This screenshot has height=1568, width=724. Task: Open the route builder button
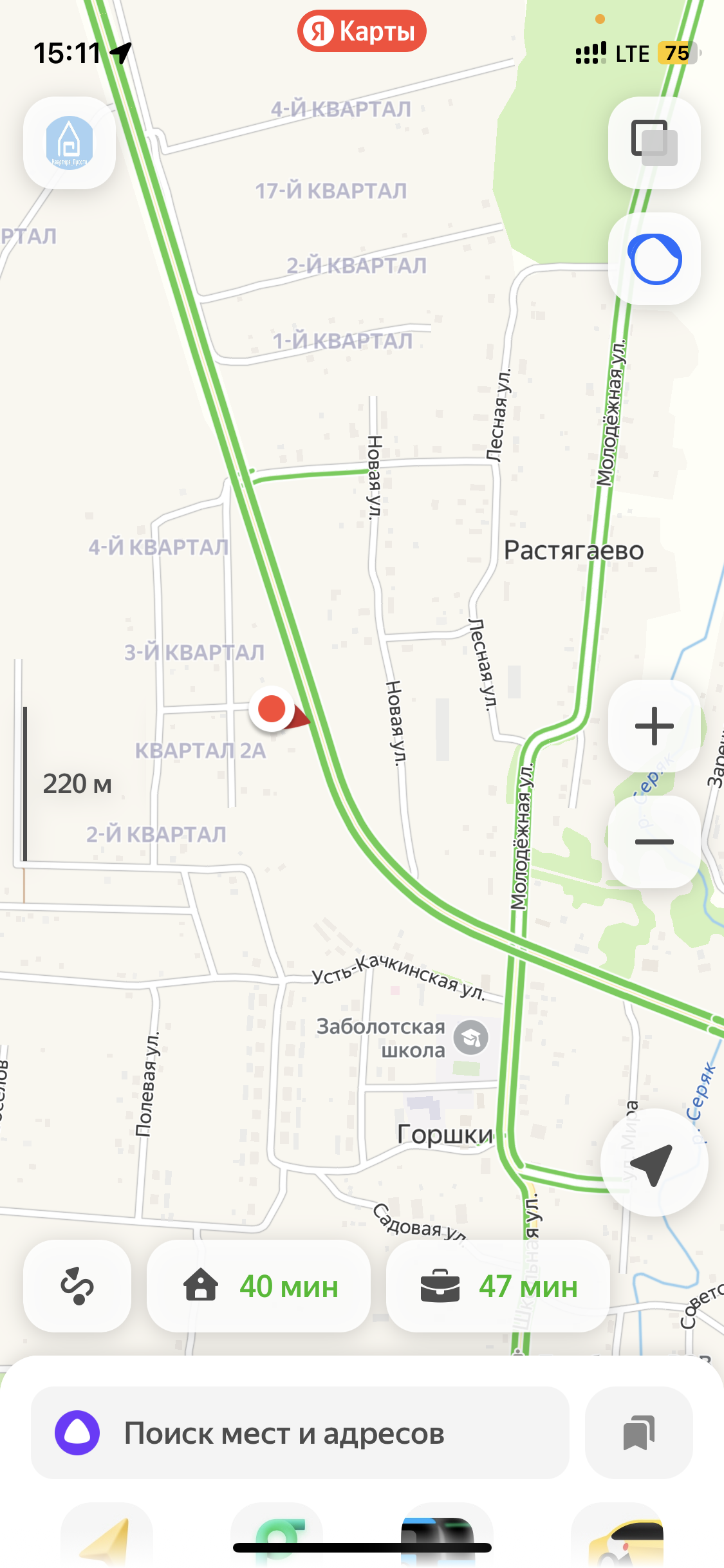point(77,1286)
